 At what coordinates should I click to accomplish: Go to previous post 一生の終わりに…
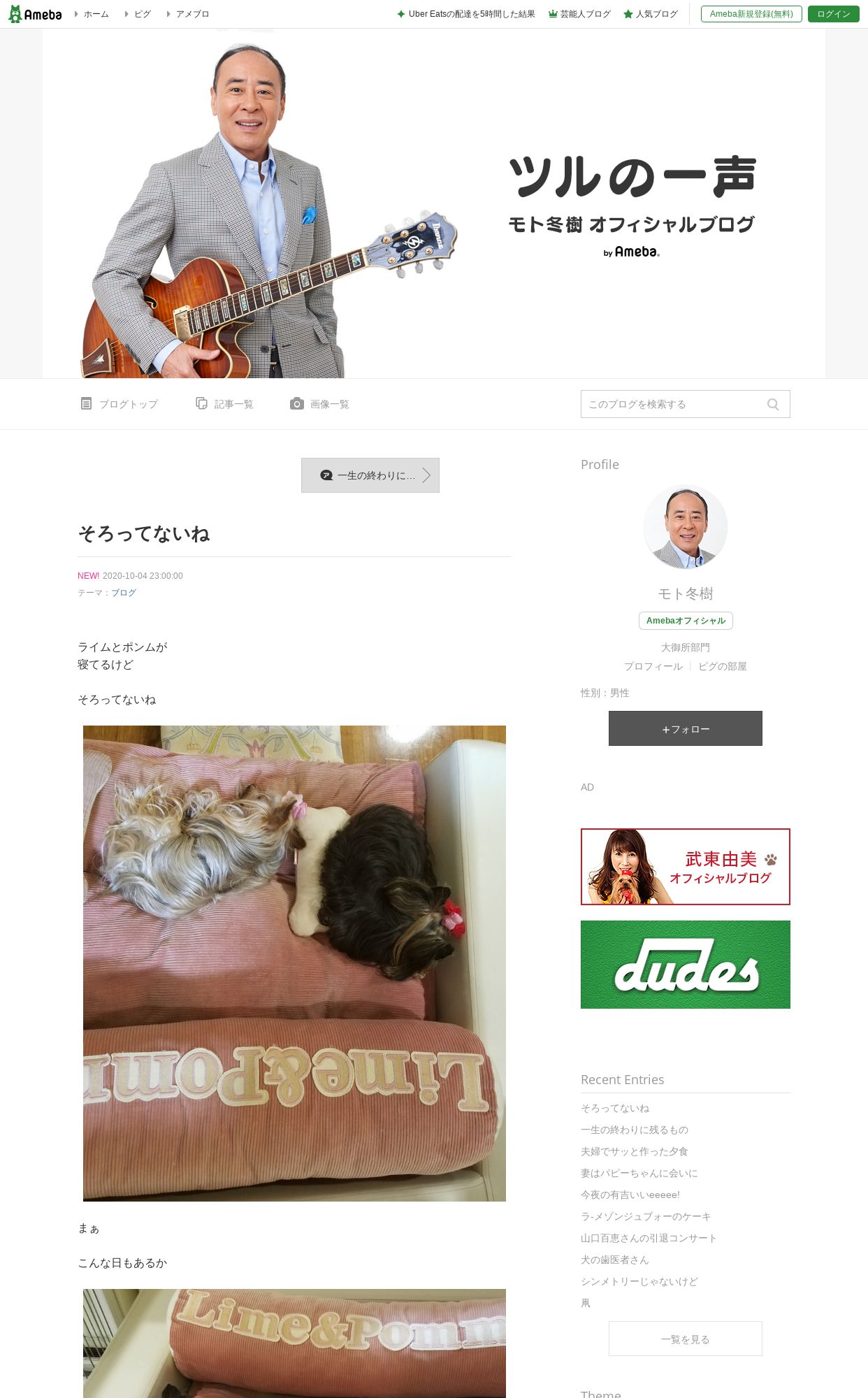click(370, 475)
